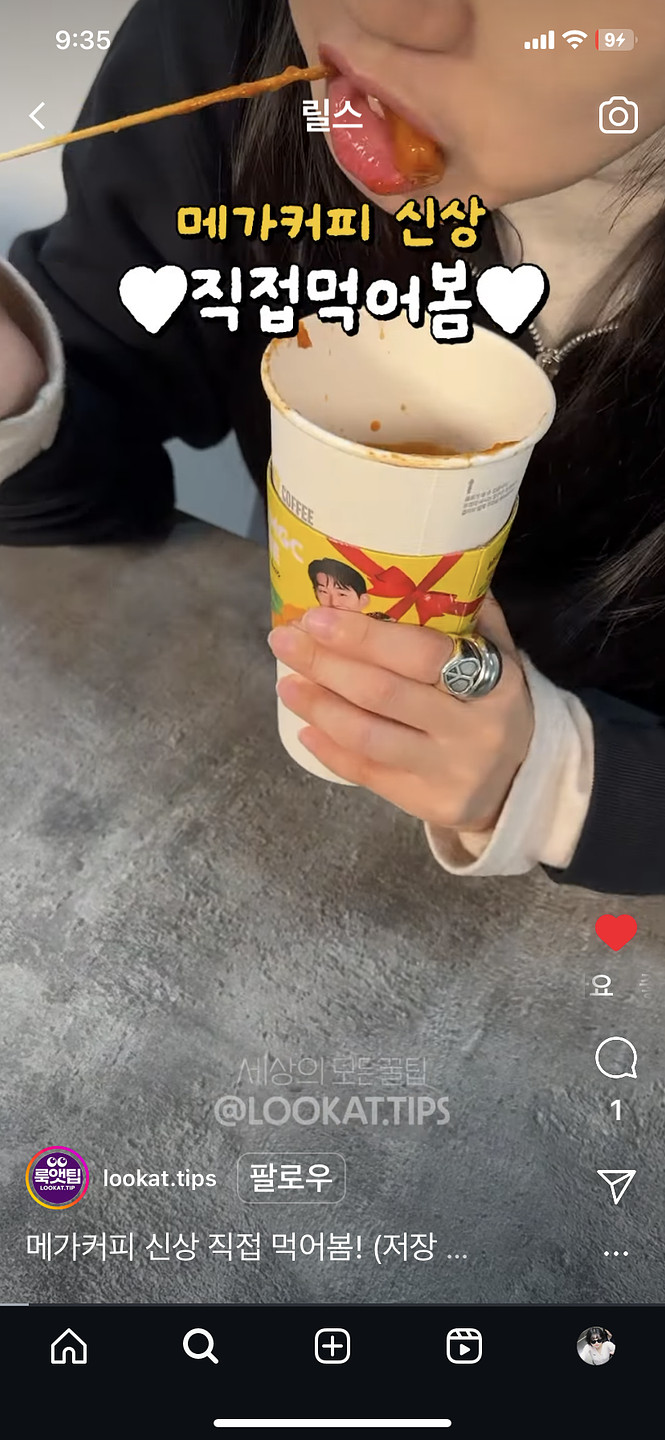Go back from the Reels screen
The width and height of the screenshot is (665, 1440).
38,116
